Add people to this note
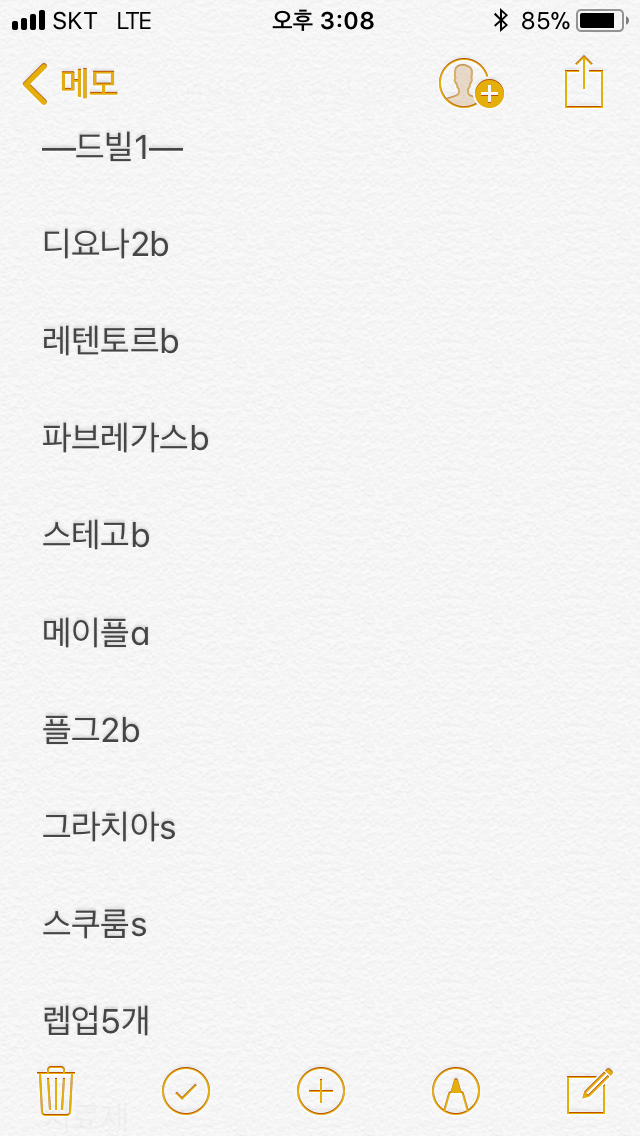The height and width of the screenshot is (1136, 640). pos(470,84)
